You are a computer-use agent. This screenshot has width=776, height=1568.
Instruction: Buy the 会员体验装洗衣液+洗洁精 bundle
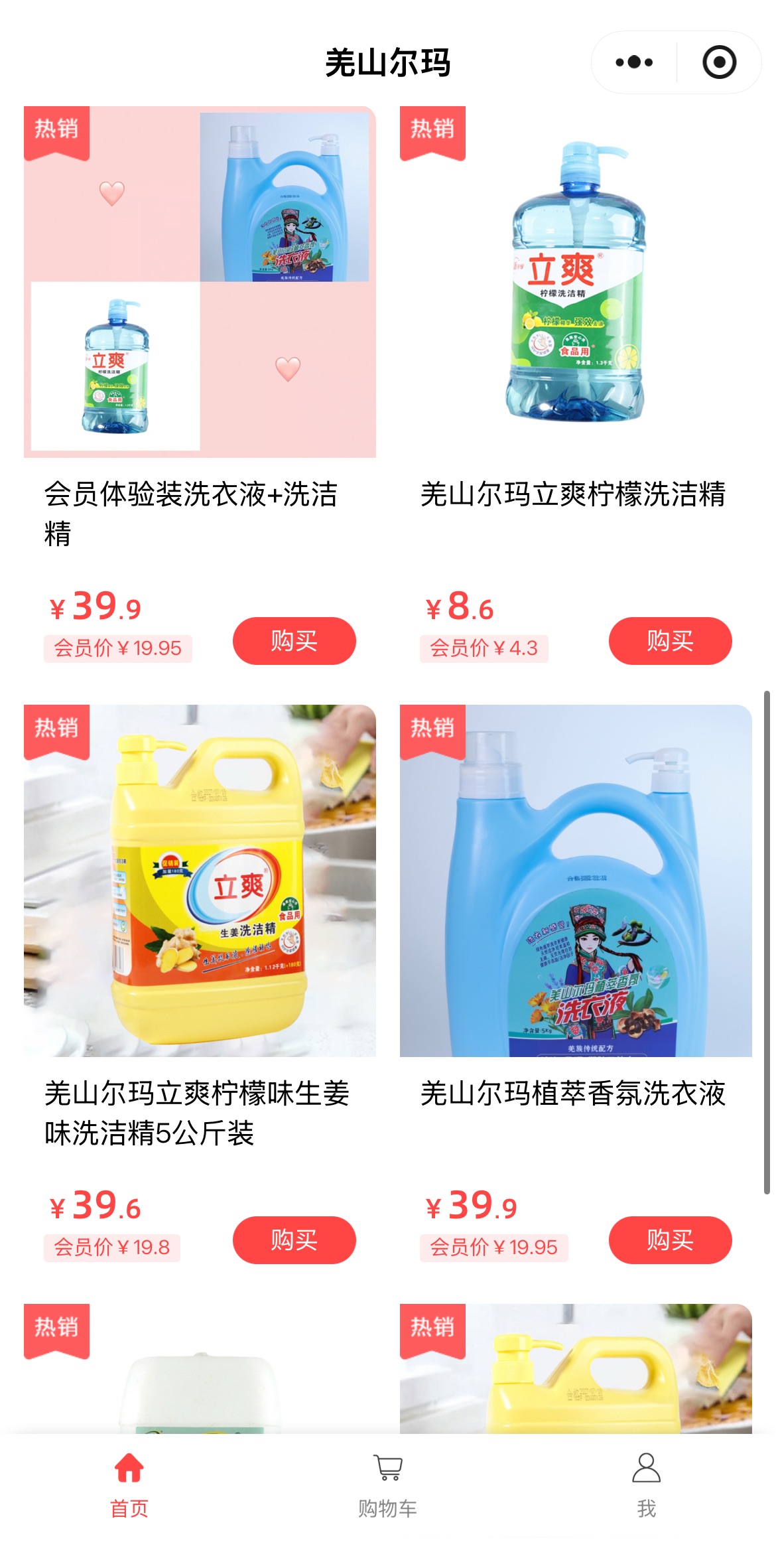(294, 641)
